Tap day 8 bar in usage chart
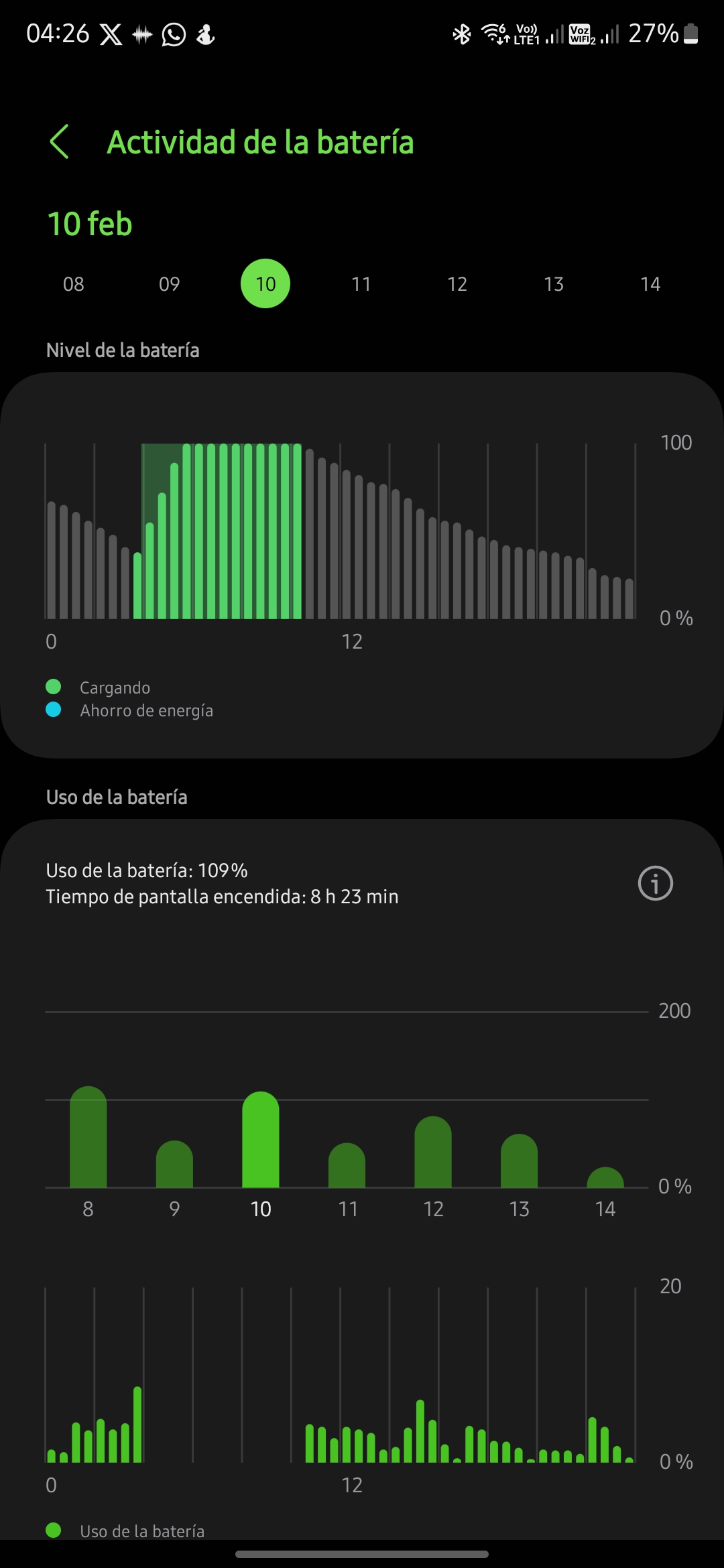This screenshot has width=724, height=1568. [88, 1139]
